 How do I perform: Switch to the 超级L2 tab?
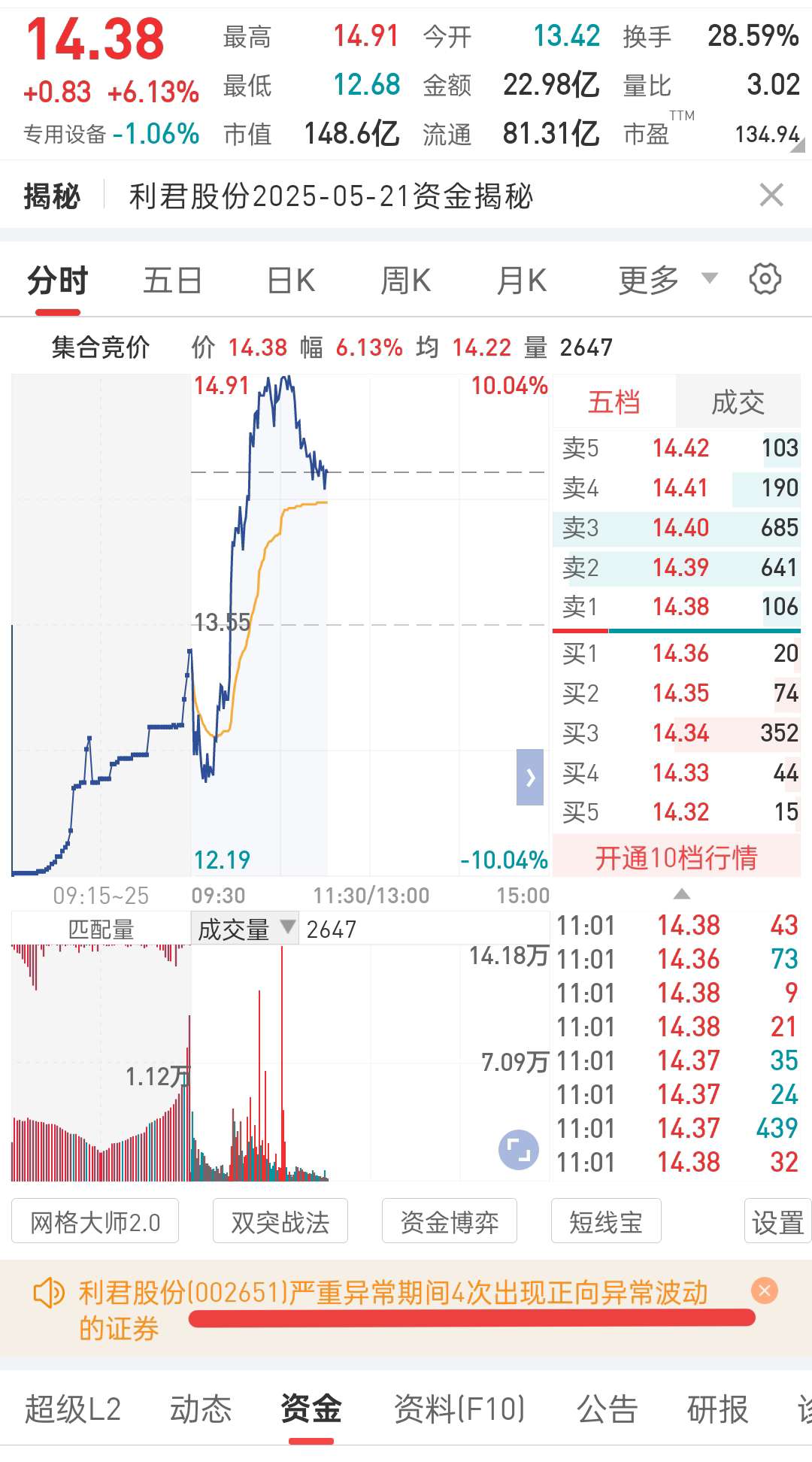click(x=73, y=1409)
